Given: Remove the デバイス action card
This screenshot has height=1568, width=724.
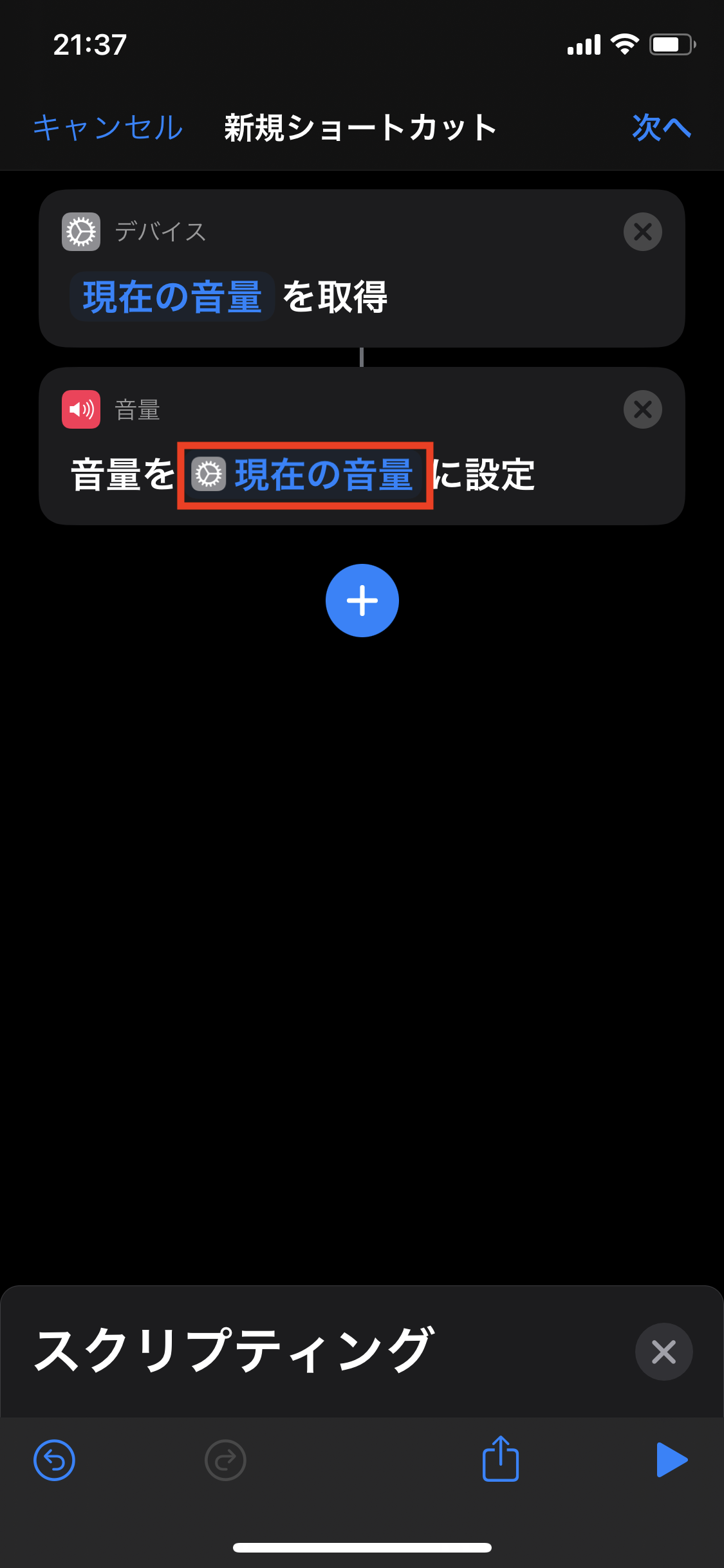Looking at the screenshot, I should point(642,232).
